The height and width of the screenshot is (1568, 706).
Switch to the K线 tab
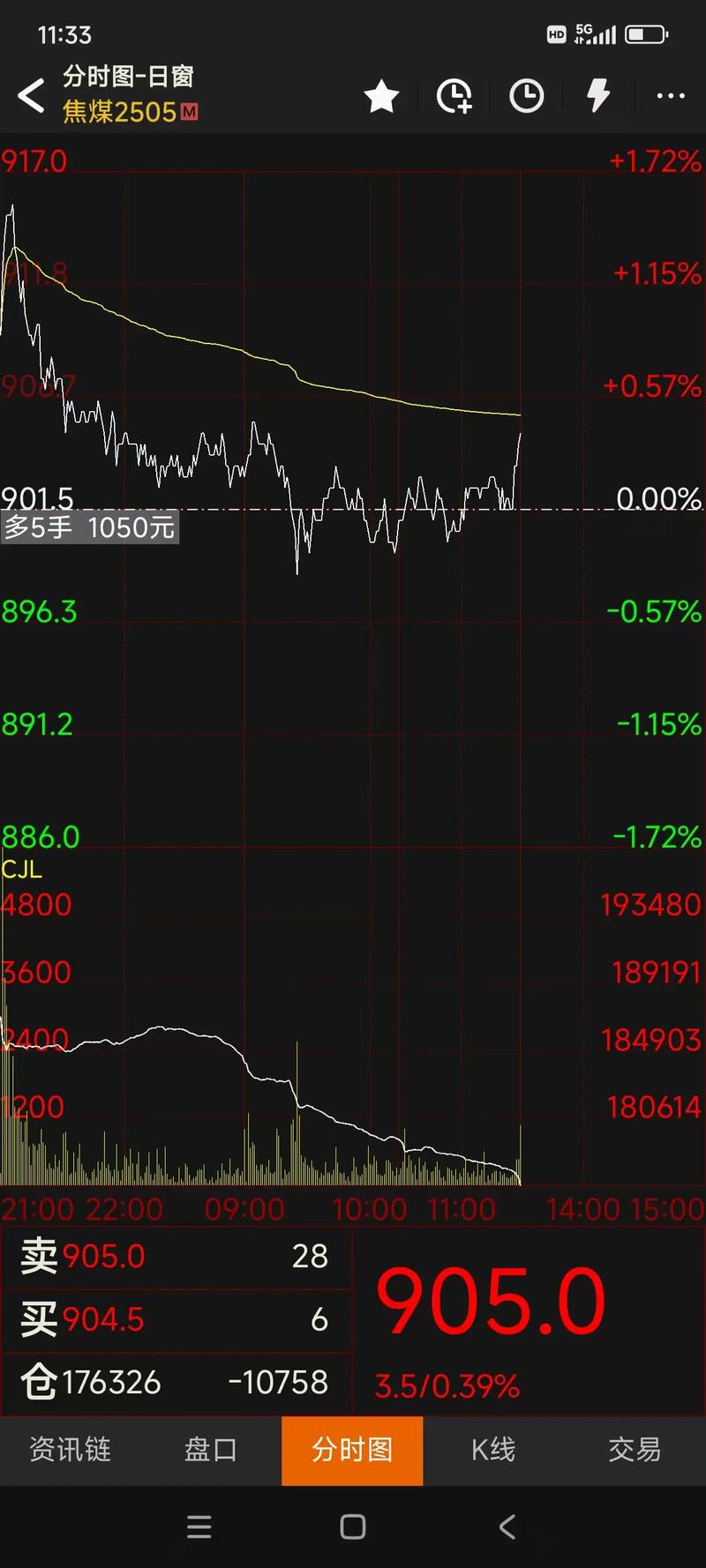493,1450
